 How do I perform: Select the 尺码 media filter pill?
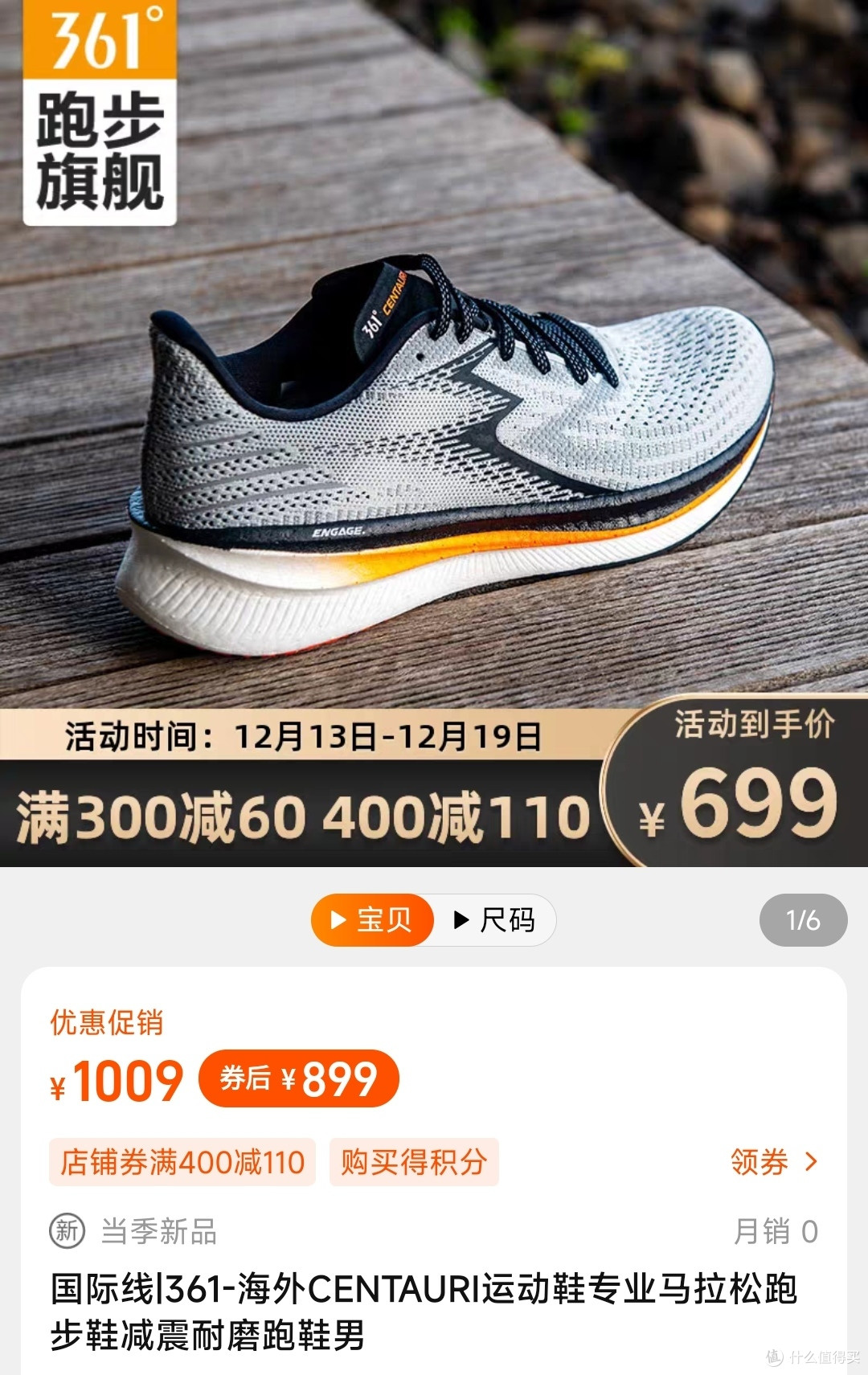(497, 921)
